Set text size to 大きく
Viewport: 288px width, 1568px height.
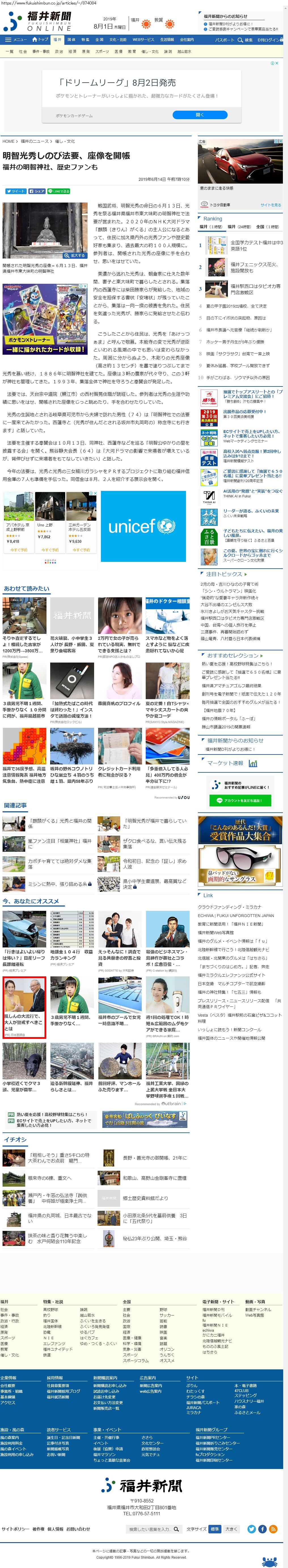(x=231, y=1529)
